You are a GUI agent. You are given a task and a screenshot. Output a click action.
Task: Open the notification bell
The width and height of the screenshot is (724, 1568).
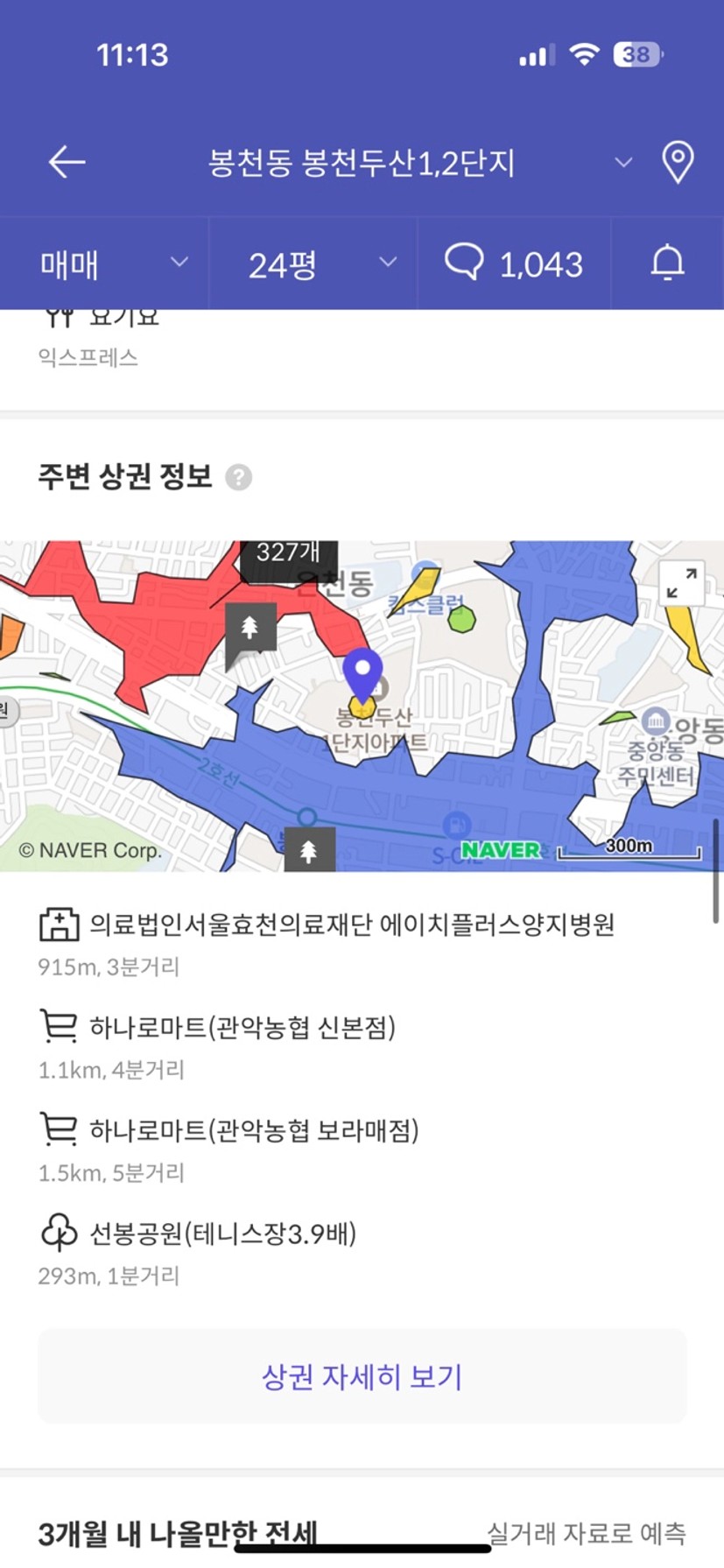pos(667,263)
